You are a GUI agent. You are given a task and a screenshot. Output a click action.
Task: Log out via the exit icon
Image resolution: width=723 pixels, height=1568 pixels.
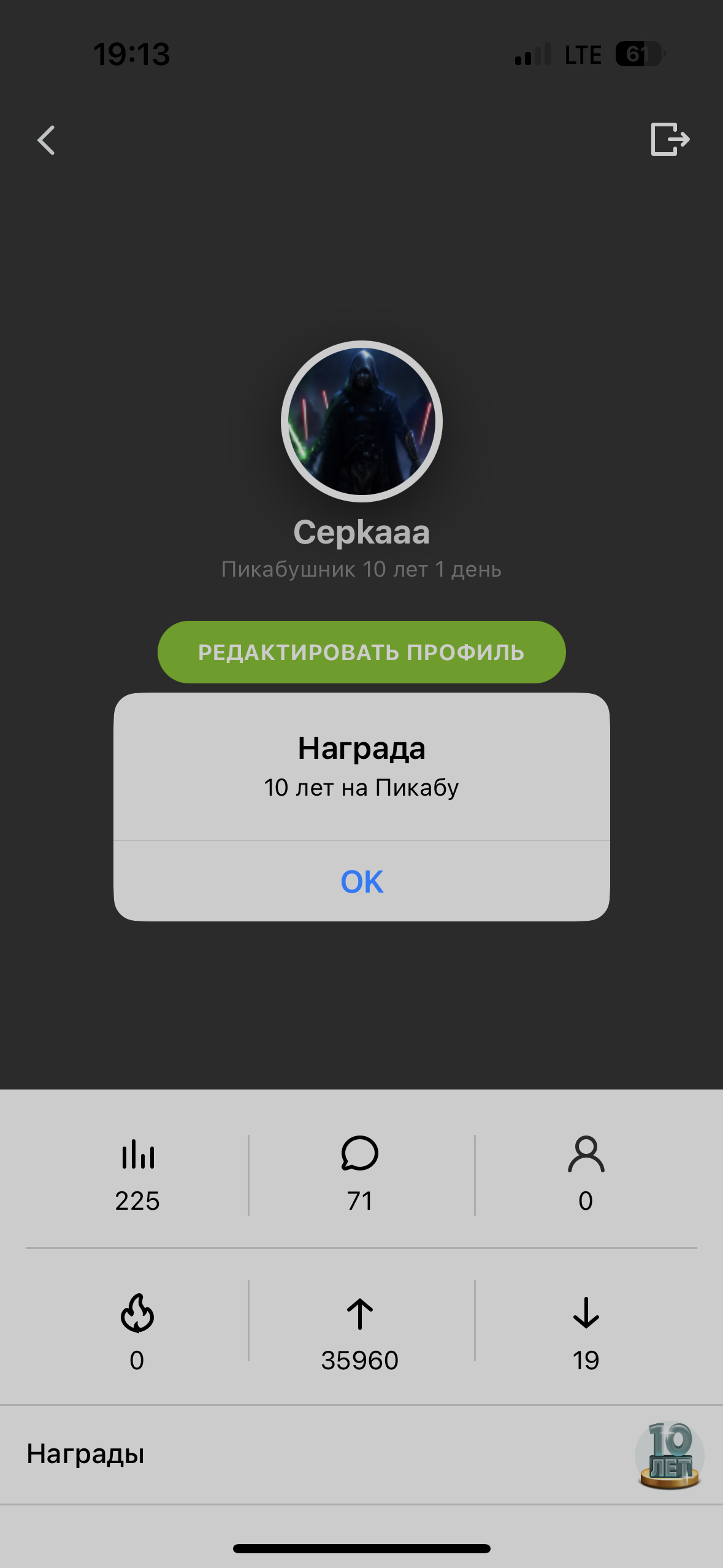coord(670,139)
